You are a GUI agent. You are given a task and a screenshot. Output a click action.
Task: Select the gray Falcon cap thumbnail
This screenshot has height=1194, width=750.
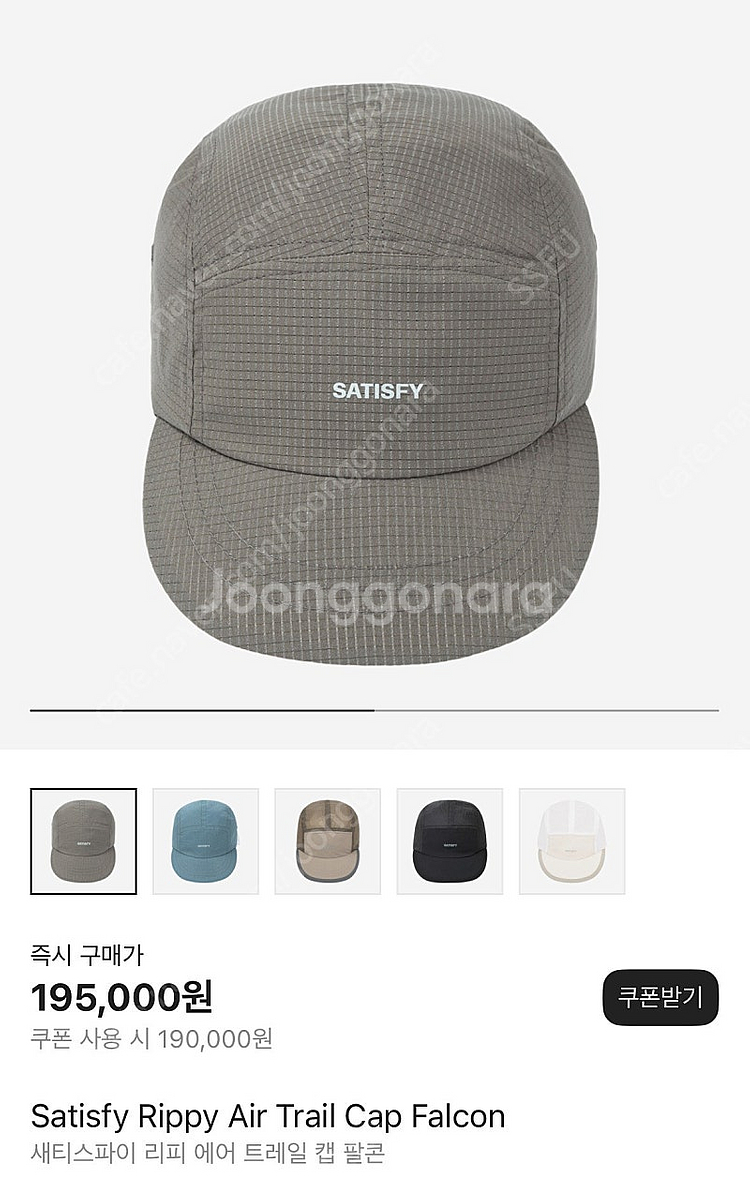click(83, 841)
